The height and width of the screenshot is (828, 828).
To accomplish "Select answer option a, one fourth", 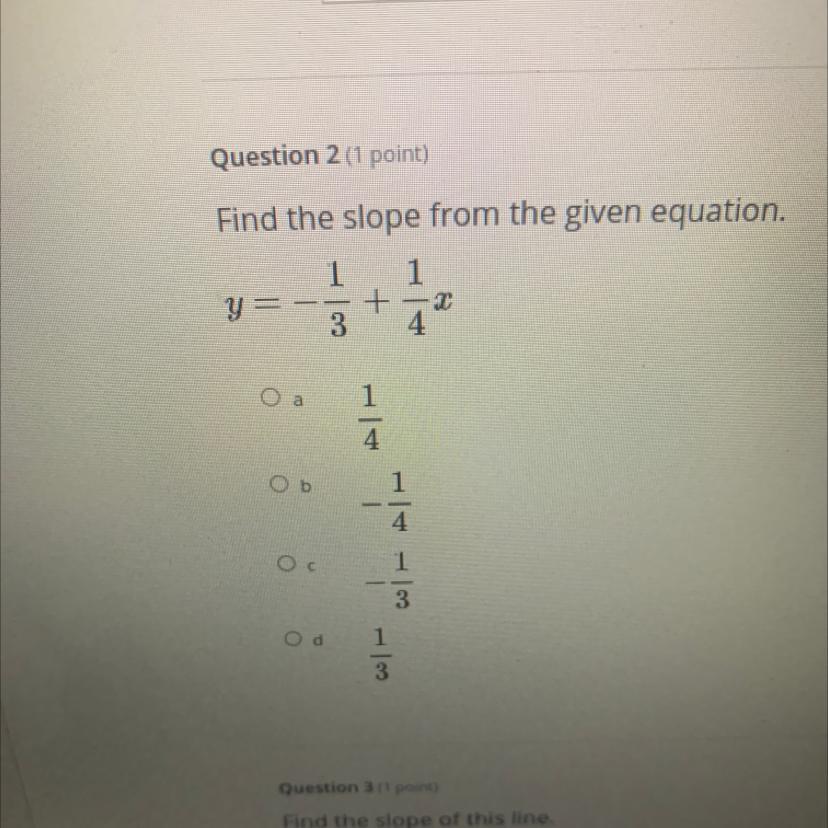I will [x=269, y=398].
